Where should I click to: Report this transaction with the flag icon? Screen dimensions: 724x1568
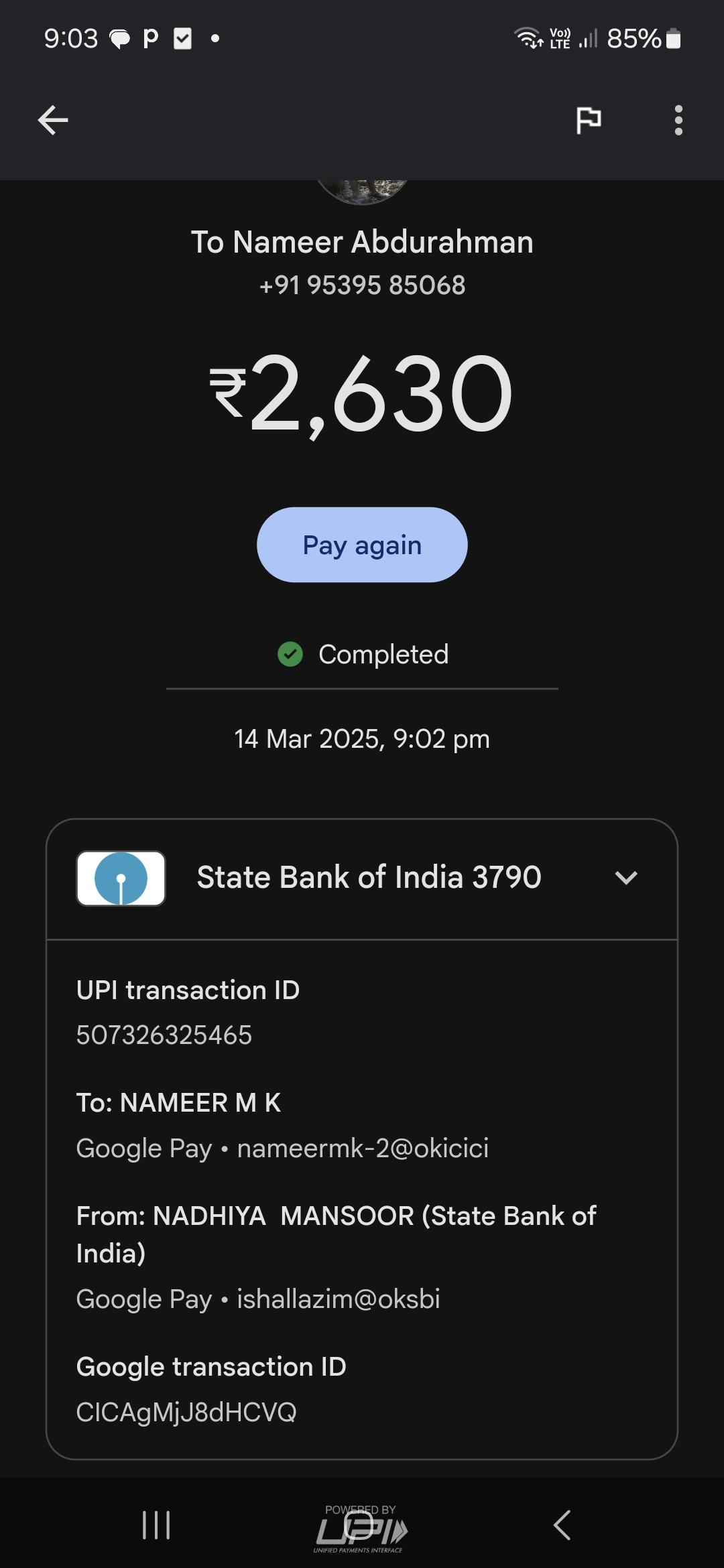pos(588,121)
